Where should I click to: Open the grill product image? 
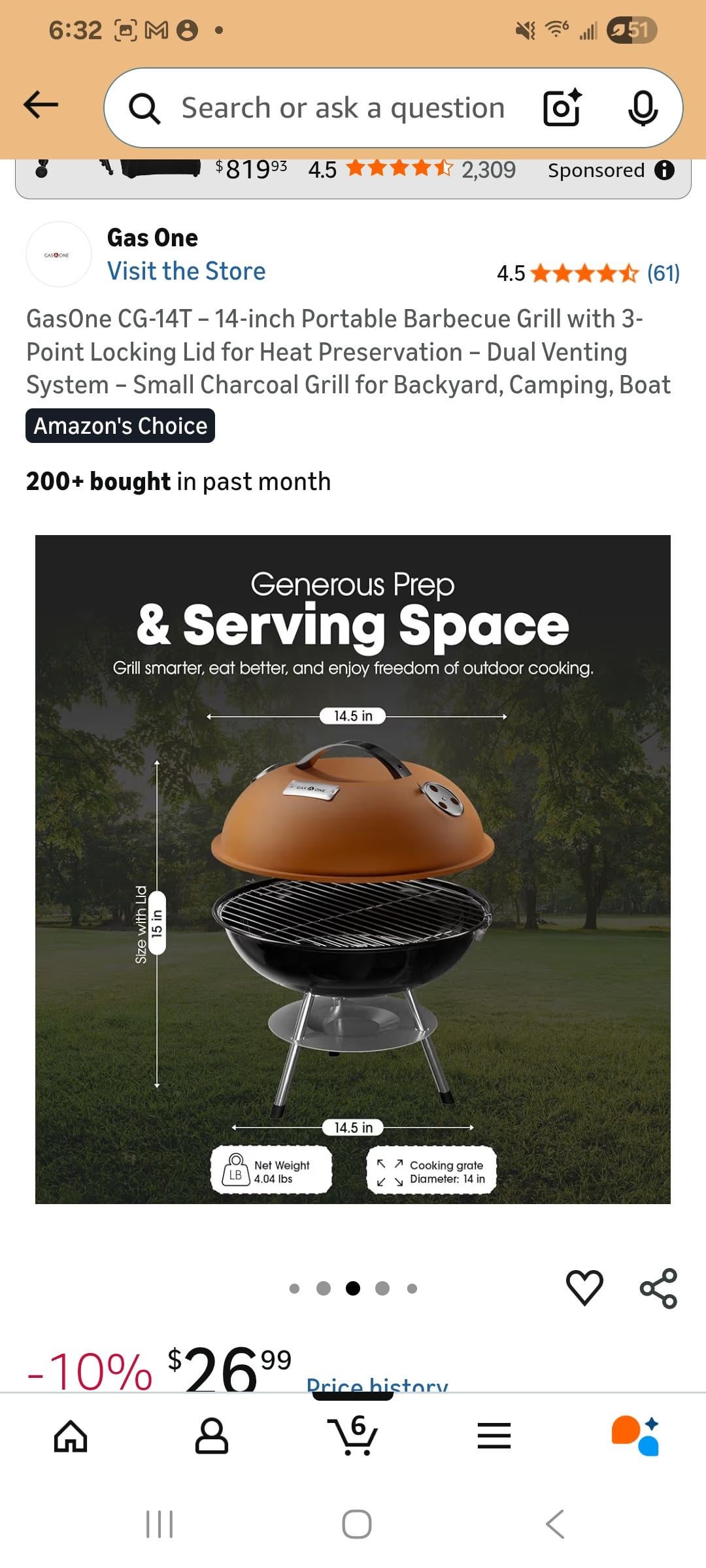click(353, 869)
